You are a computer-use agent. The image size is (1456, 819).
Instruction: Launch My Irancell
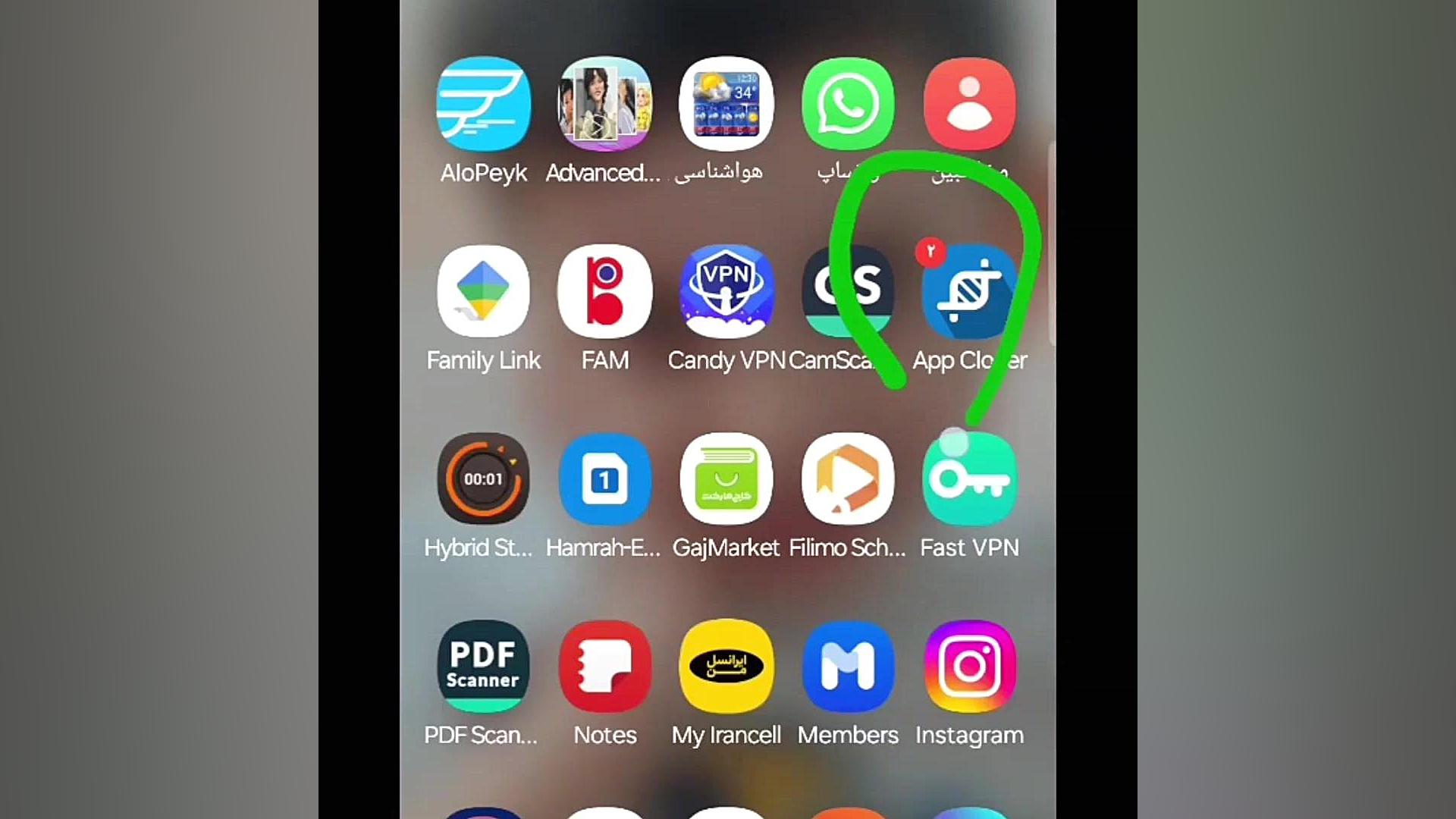[x=726, y=667]
